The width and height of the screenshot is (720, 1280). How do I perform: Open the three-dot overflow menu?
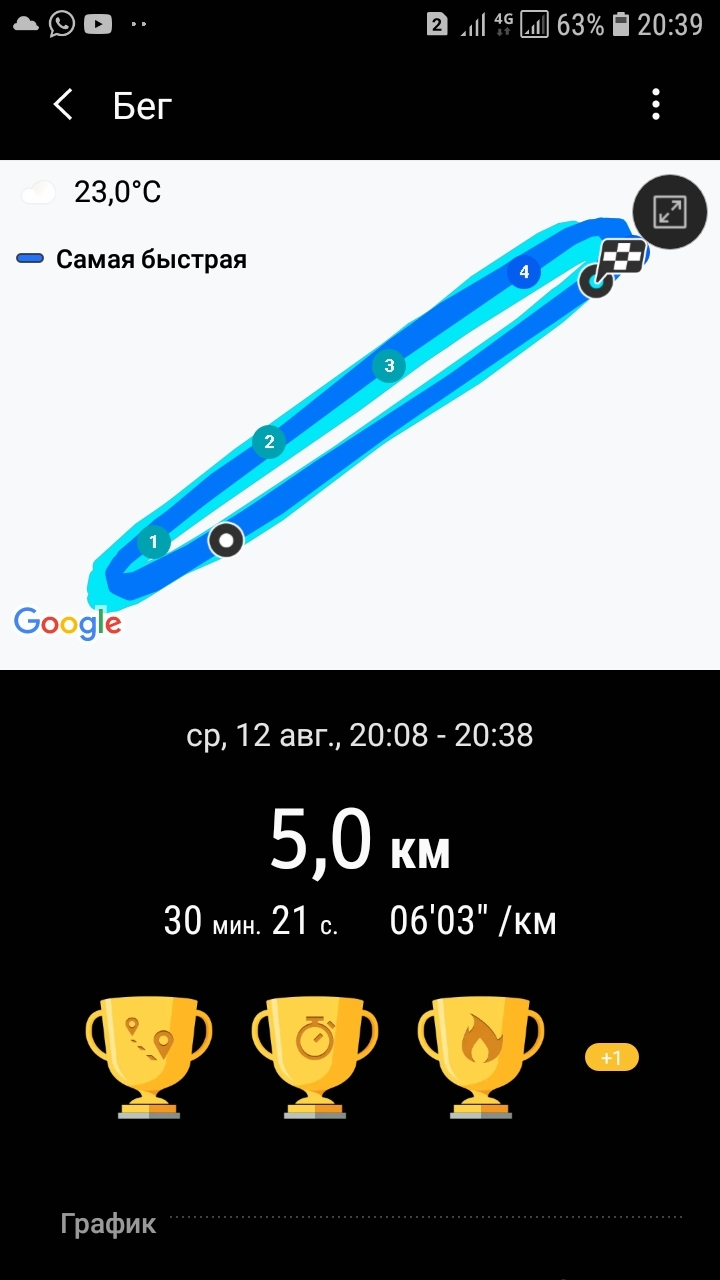click(x=655, y=105)
